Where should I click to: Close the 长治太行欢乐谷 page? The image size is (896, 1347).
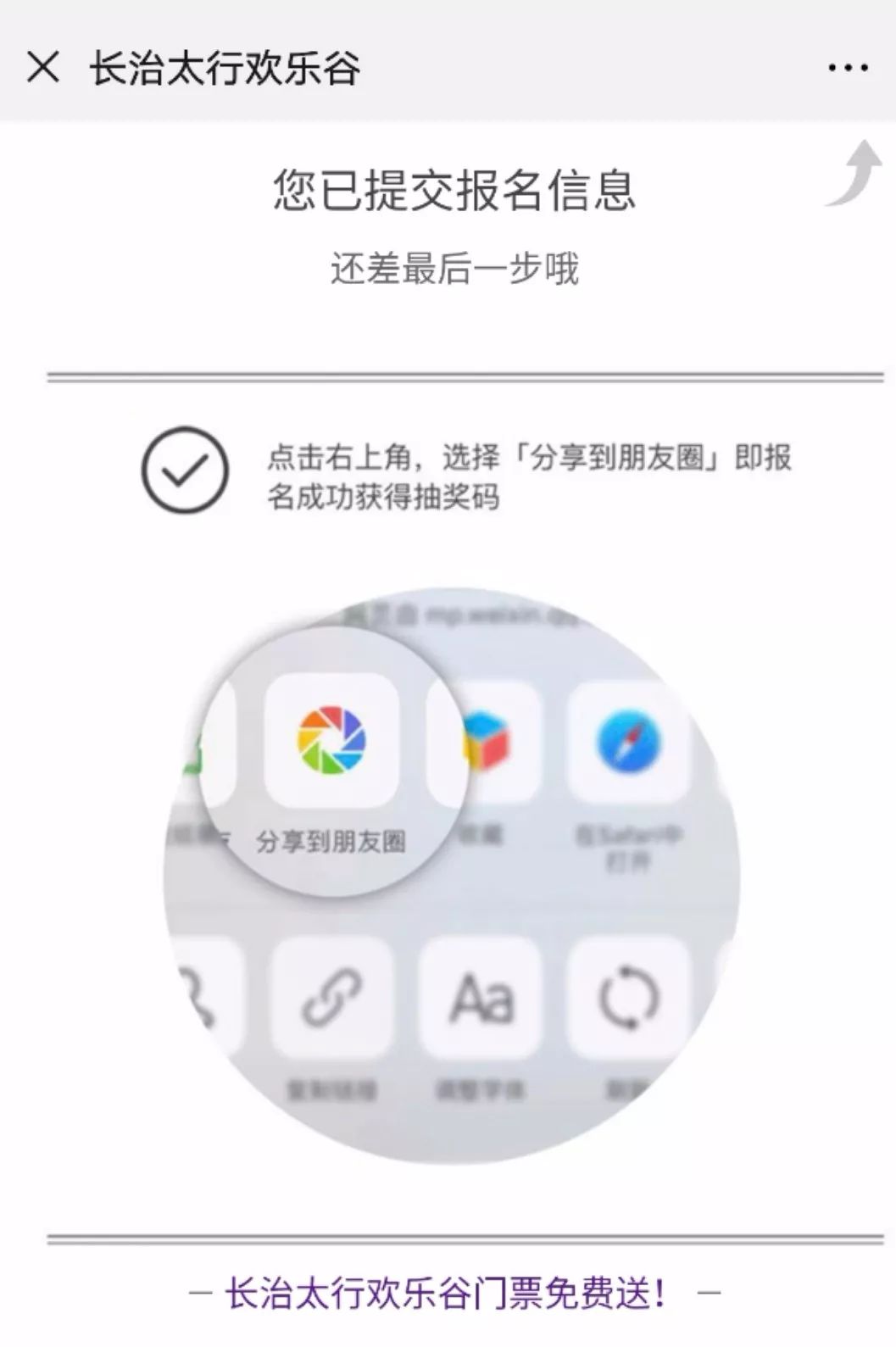click(43, 67)
